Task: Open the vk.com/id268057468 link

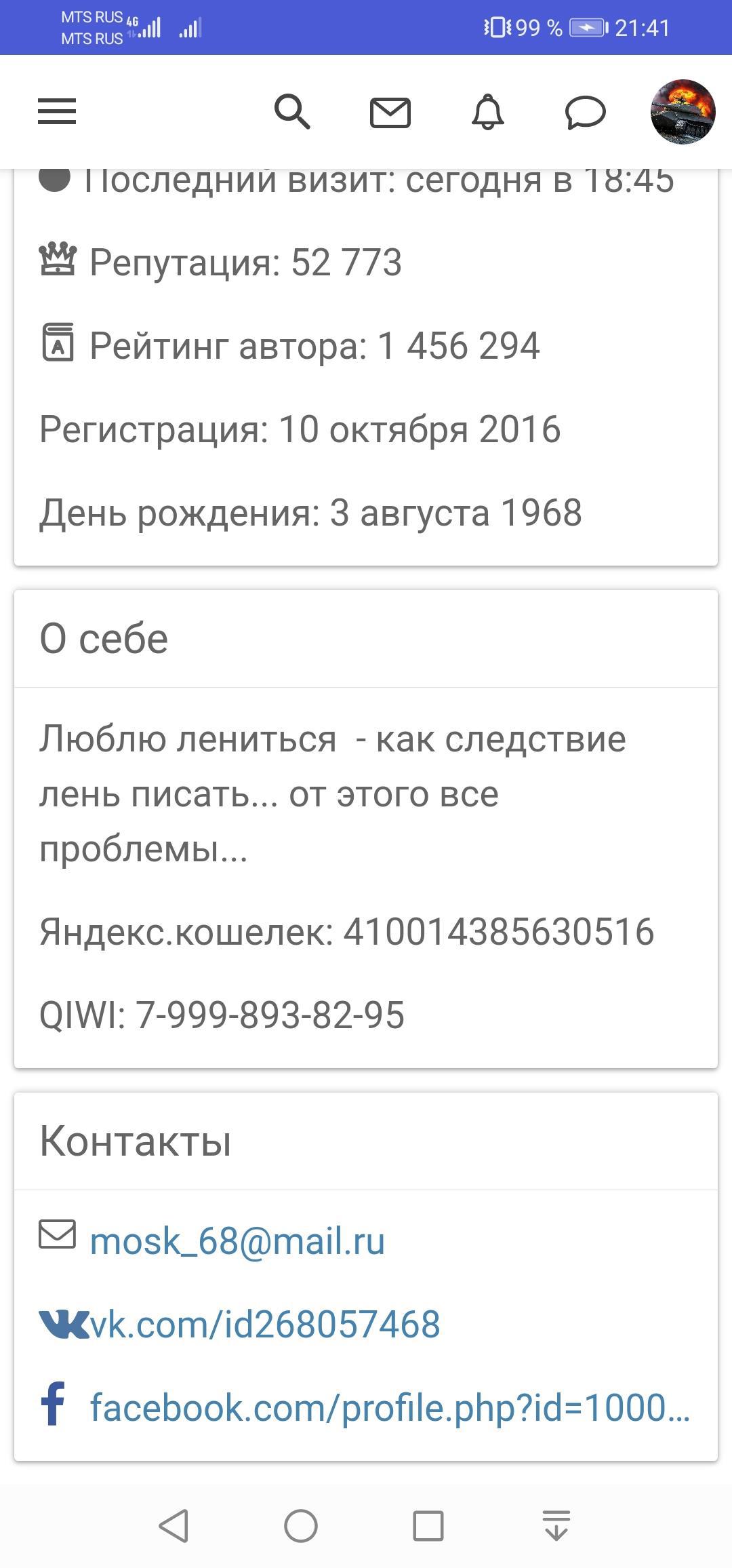Action: (x=264, y=1325)
